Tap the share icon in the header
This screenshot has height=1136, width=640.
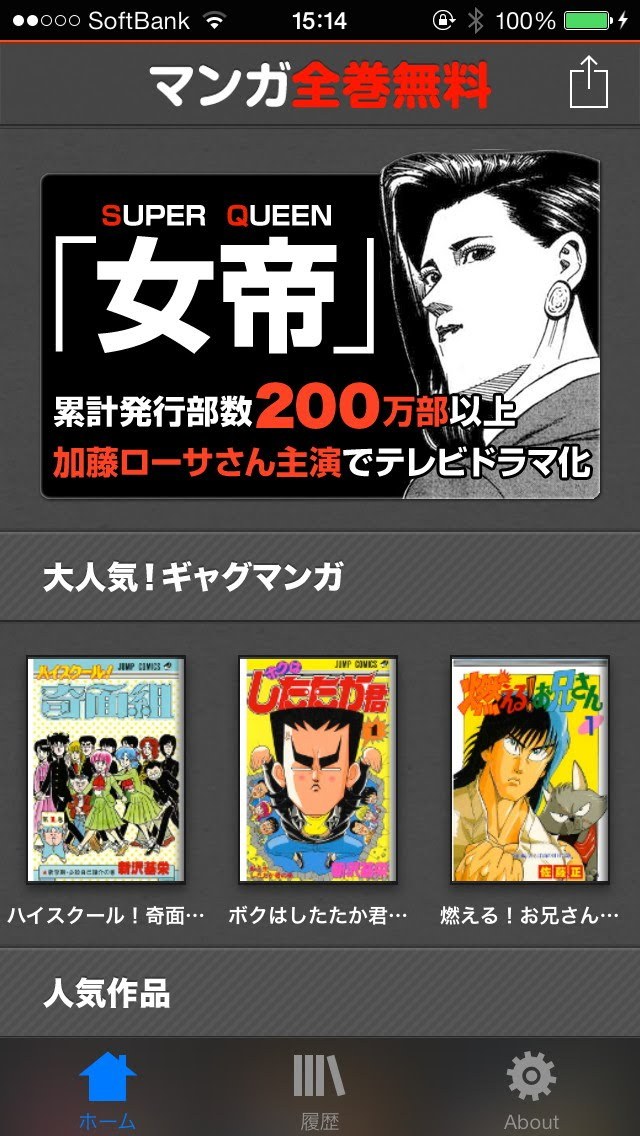(x=589, y=82)
